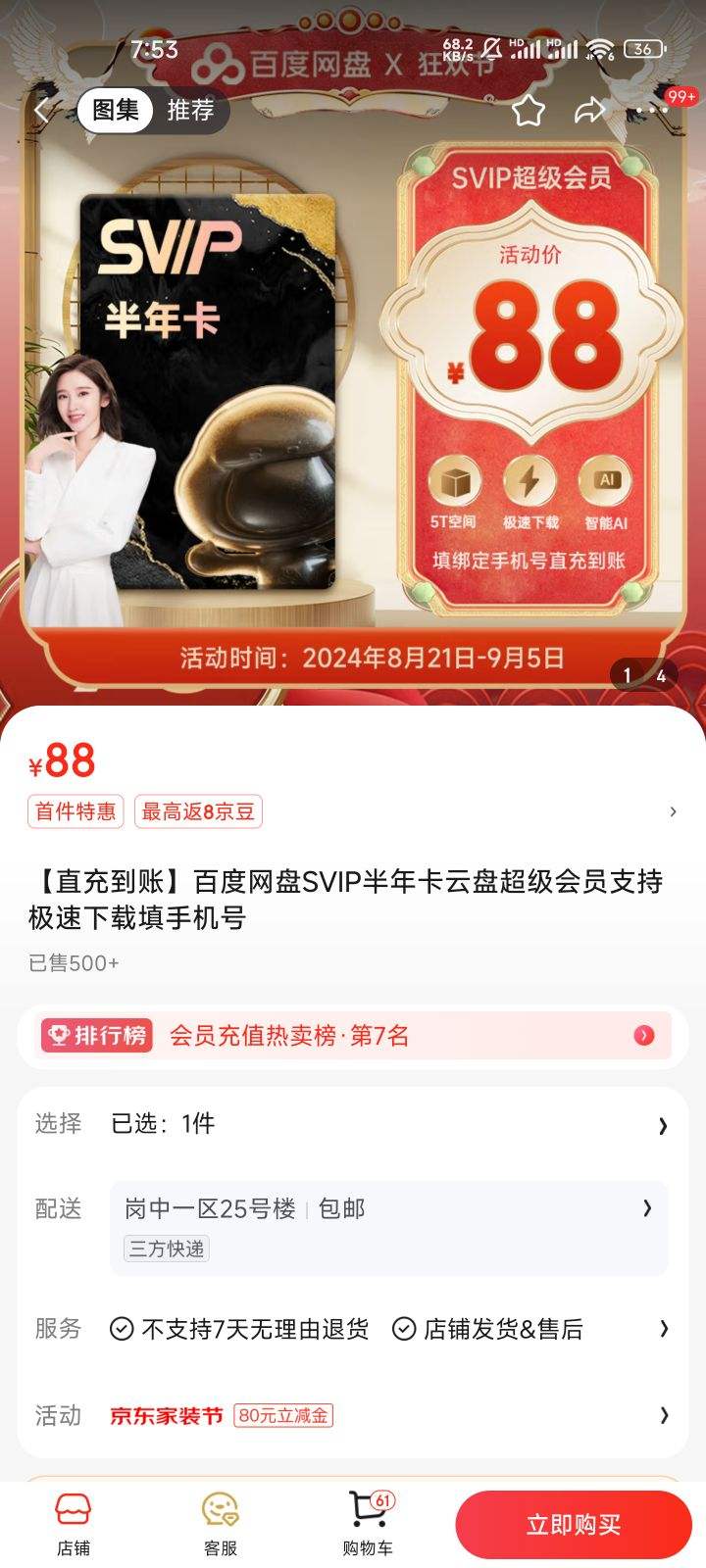The image size is (706, 1568).
Task: Tap 立即购买 to buy now
Action: [x=574, y=1524]
